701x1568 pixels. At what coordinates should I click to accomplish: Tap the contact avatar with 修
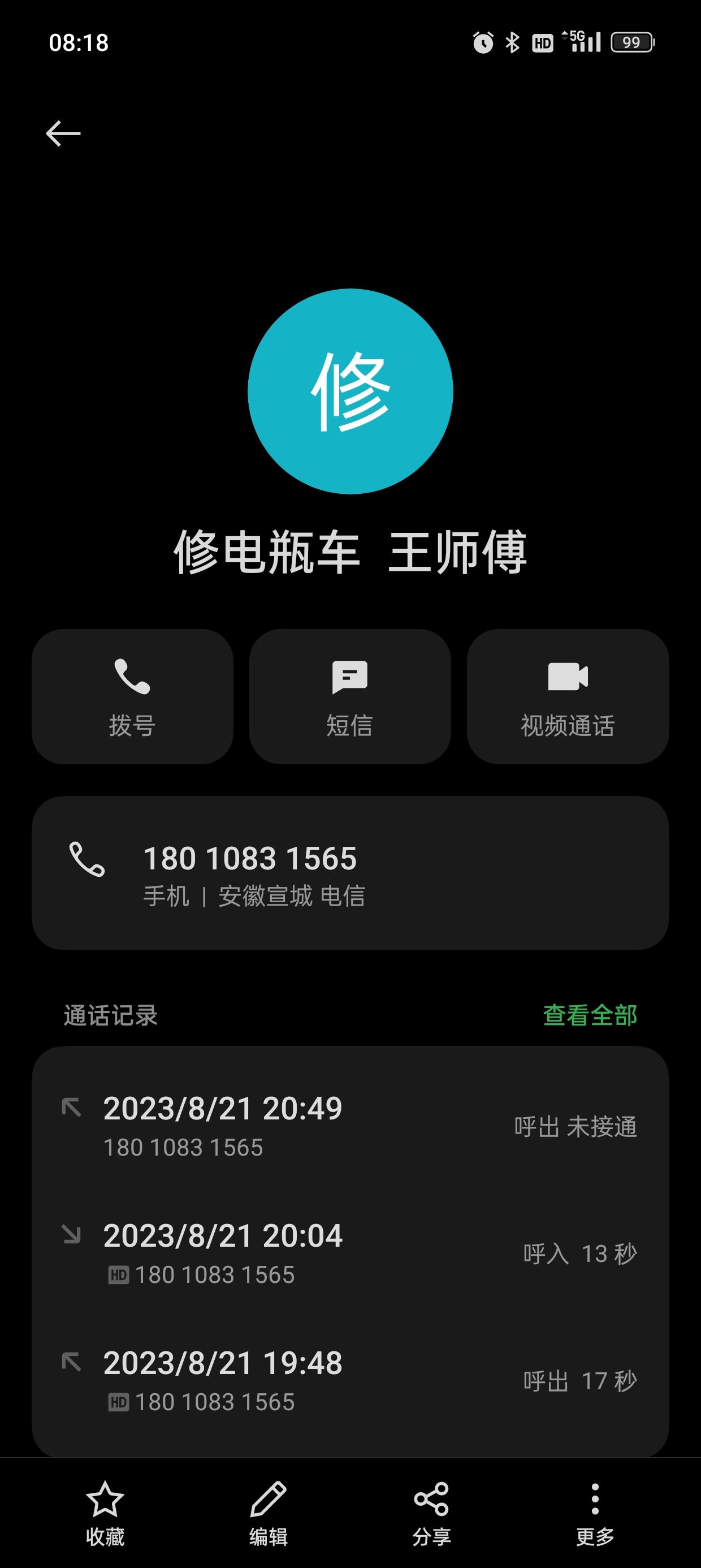[x=350, y=391]
